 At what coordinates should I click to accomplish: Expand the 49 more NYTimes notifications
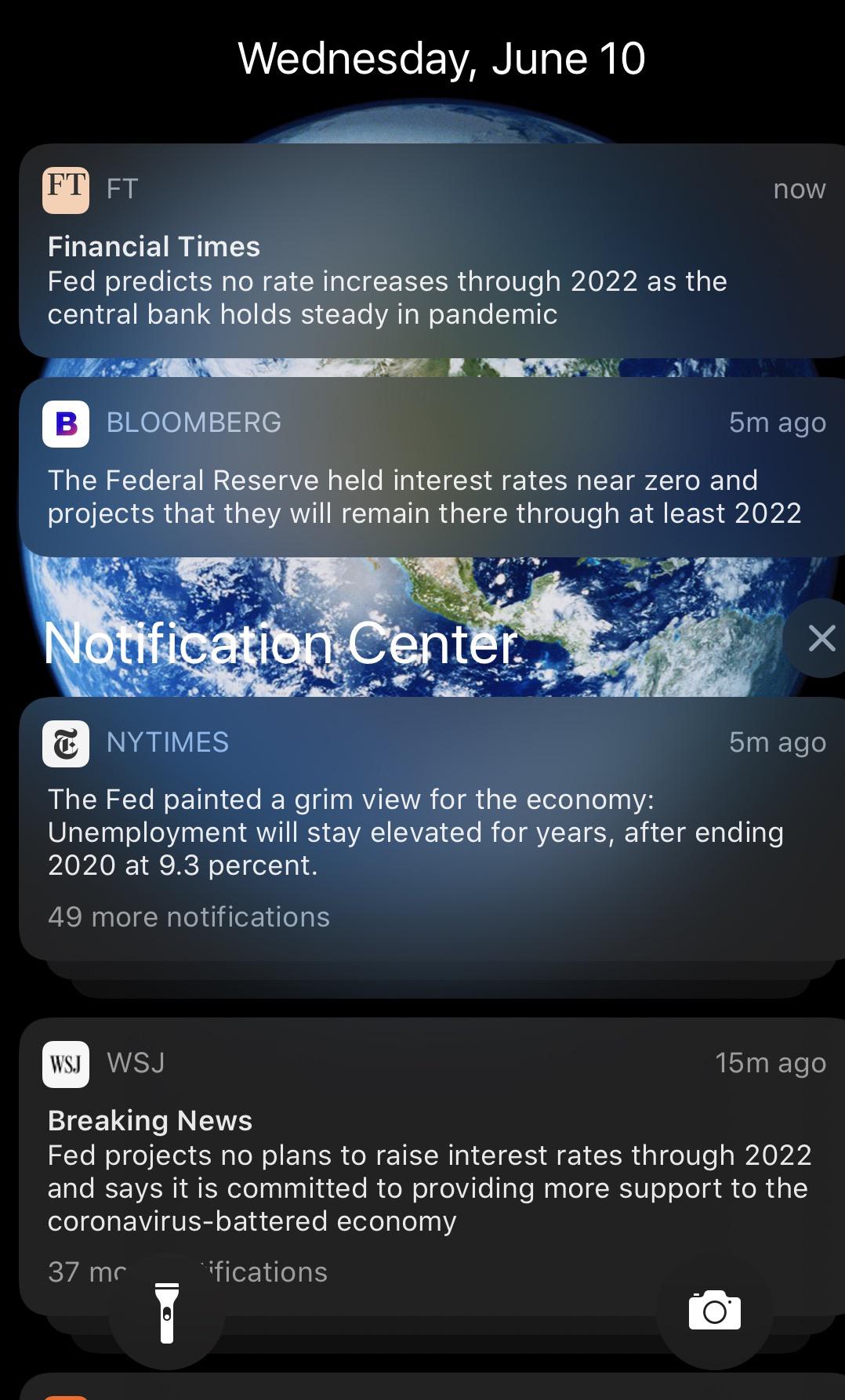coord(188,916)
